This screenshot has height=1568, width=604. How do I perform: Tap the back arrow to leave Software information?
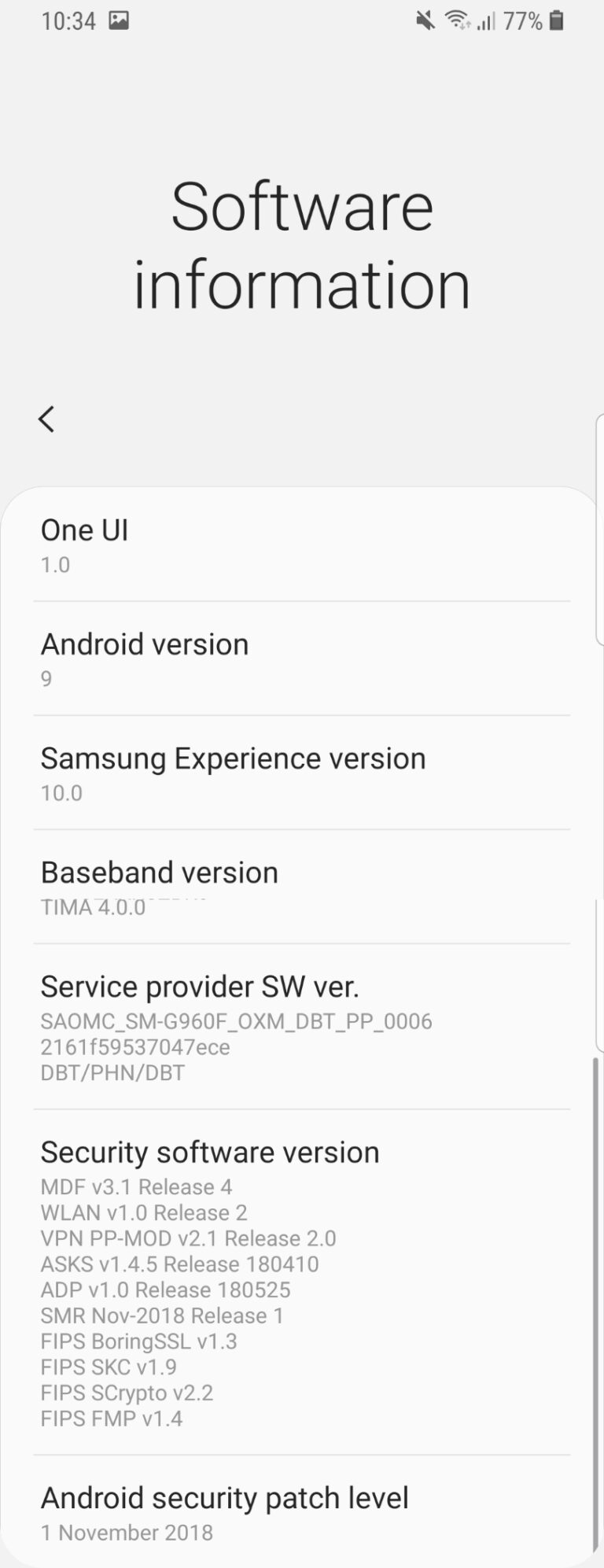coord(45,419)
